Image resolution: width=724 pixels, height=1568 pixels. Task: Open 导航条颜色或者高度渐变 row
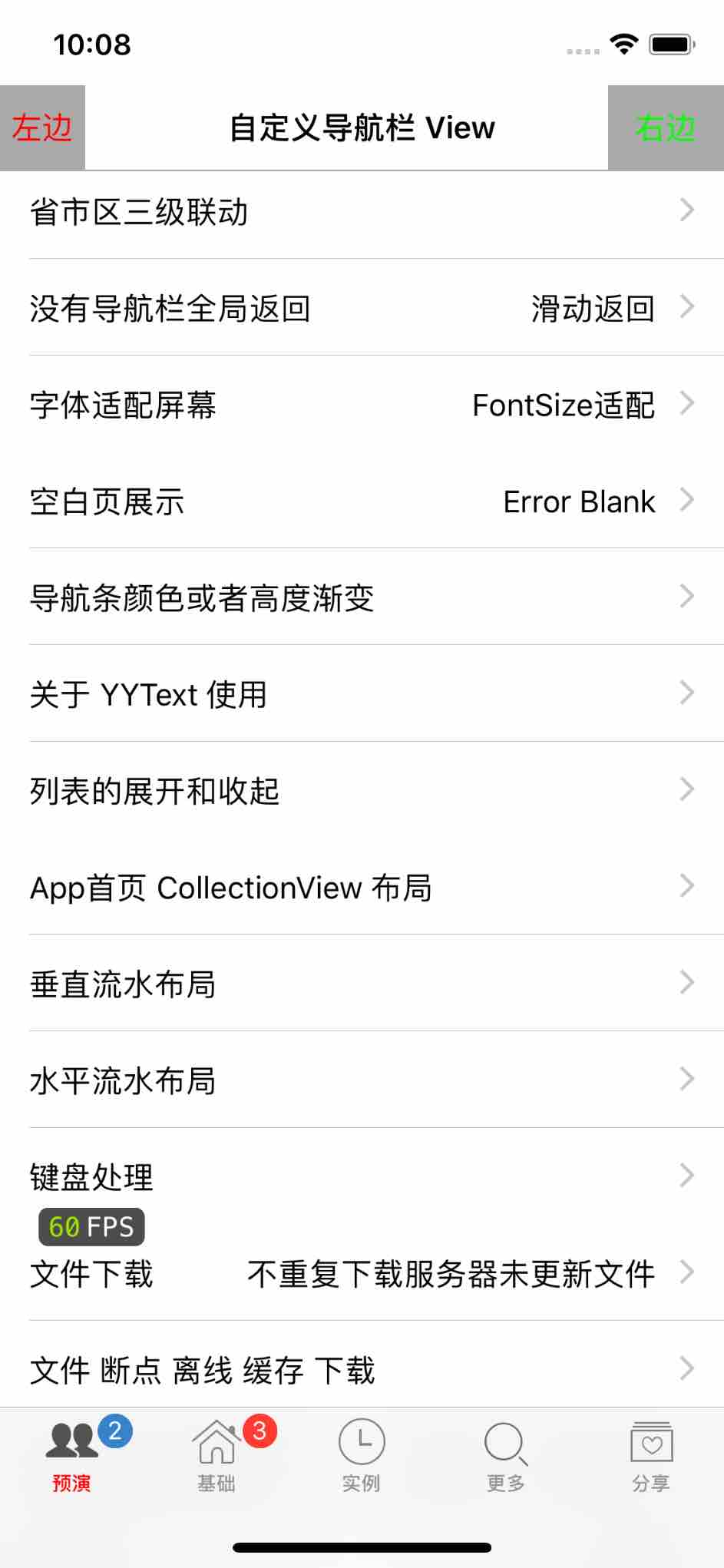pyautogui.click(x=362, y=598)
